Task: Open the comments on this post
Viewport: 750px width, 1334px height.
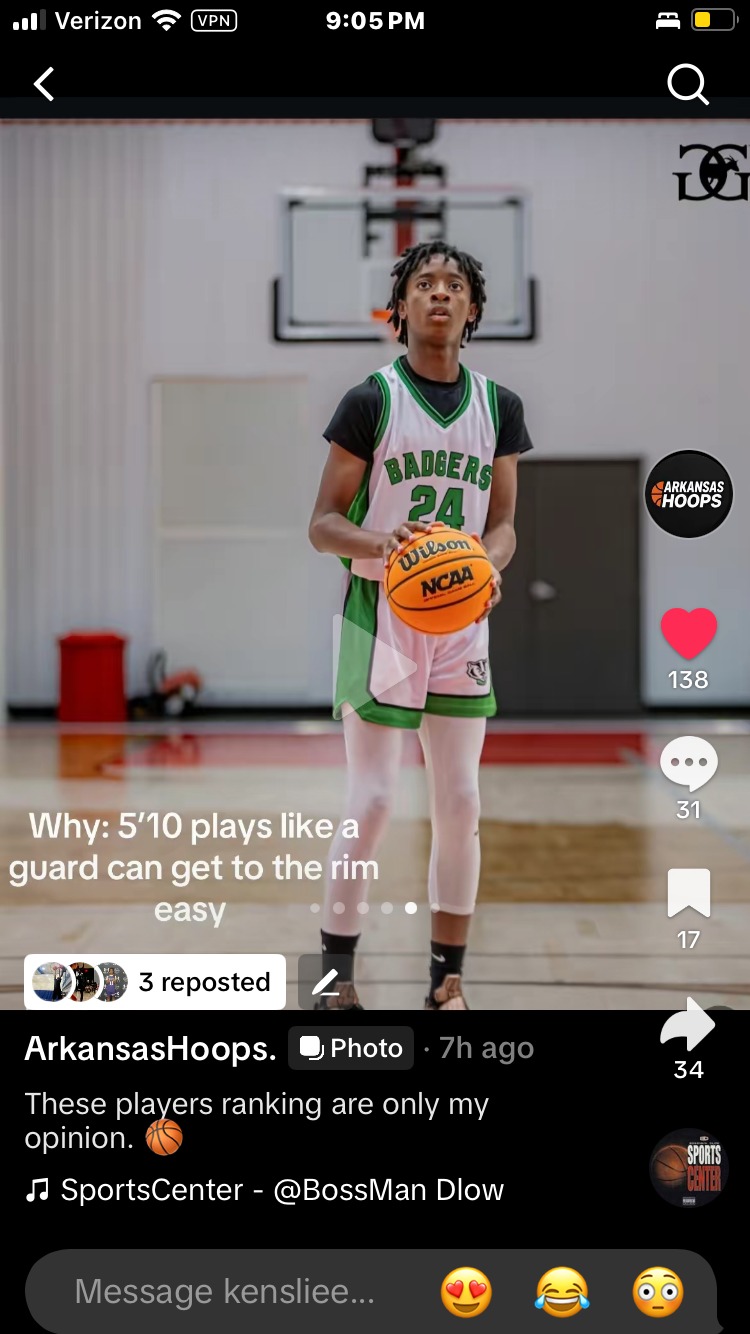Action: click(x=689, y=764)
